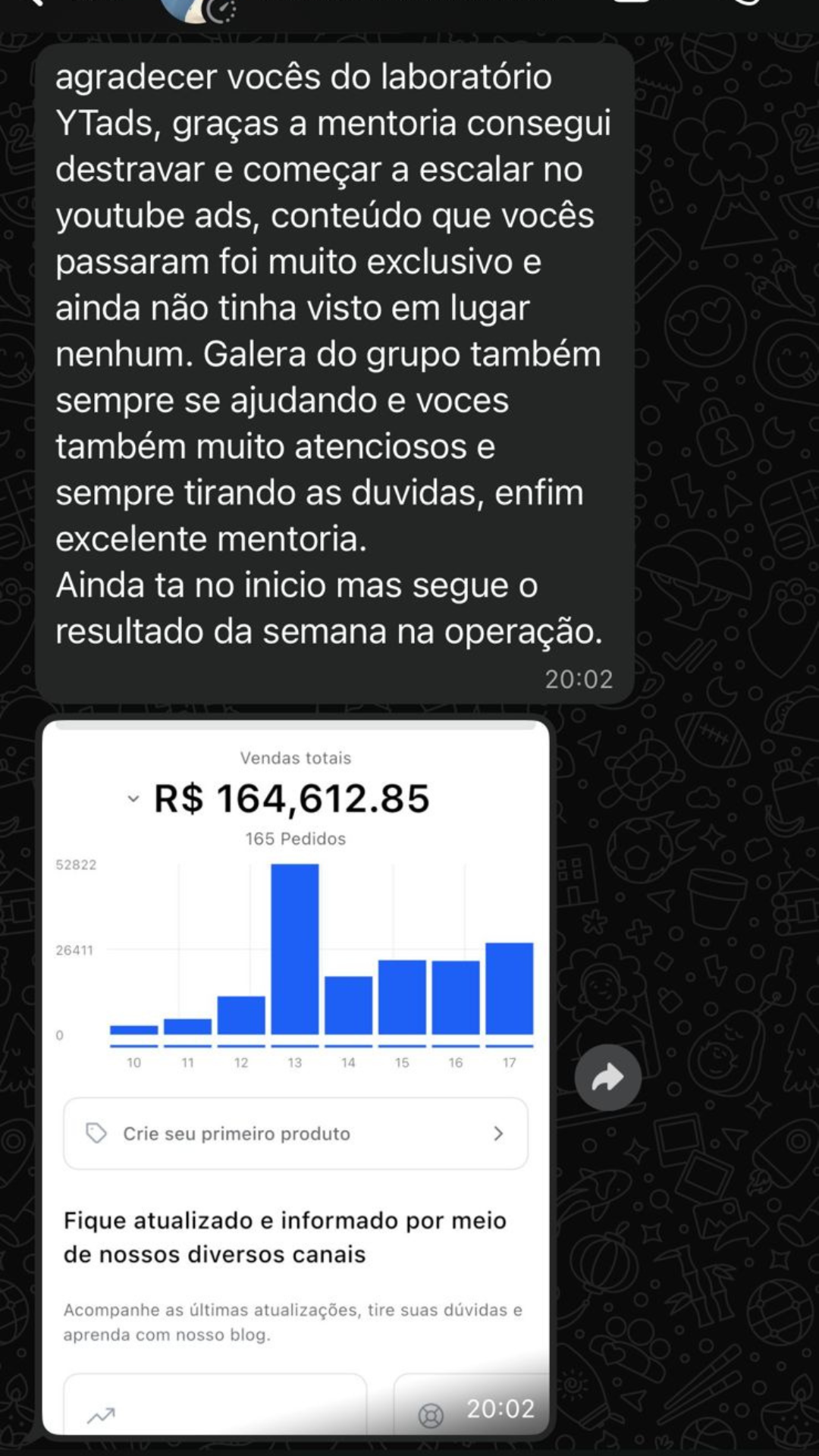Forward the sales screenshot image message
This screenshot has width=819, height=1456.
click(x=607, y=1078)
